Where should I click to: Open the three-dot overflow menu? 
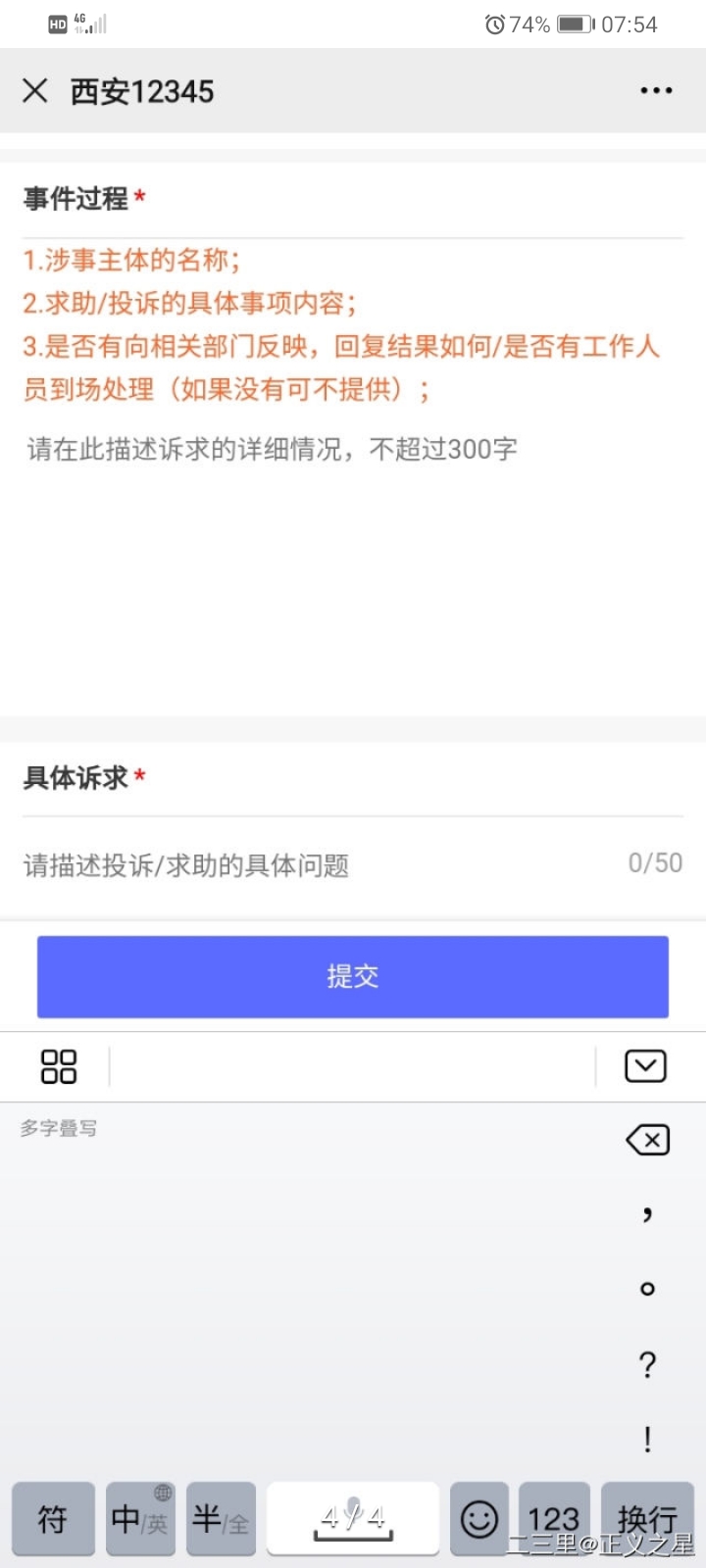[656, 91]
